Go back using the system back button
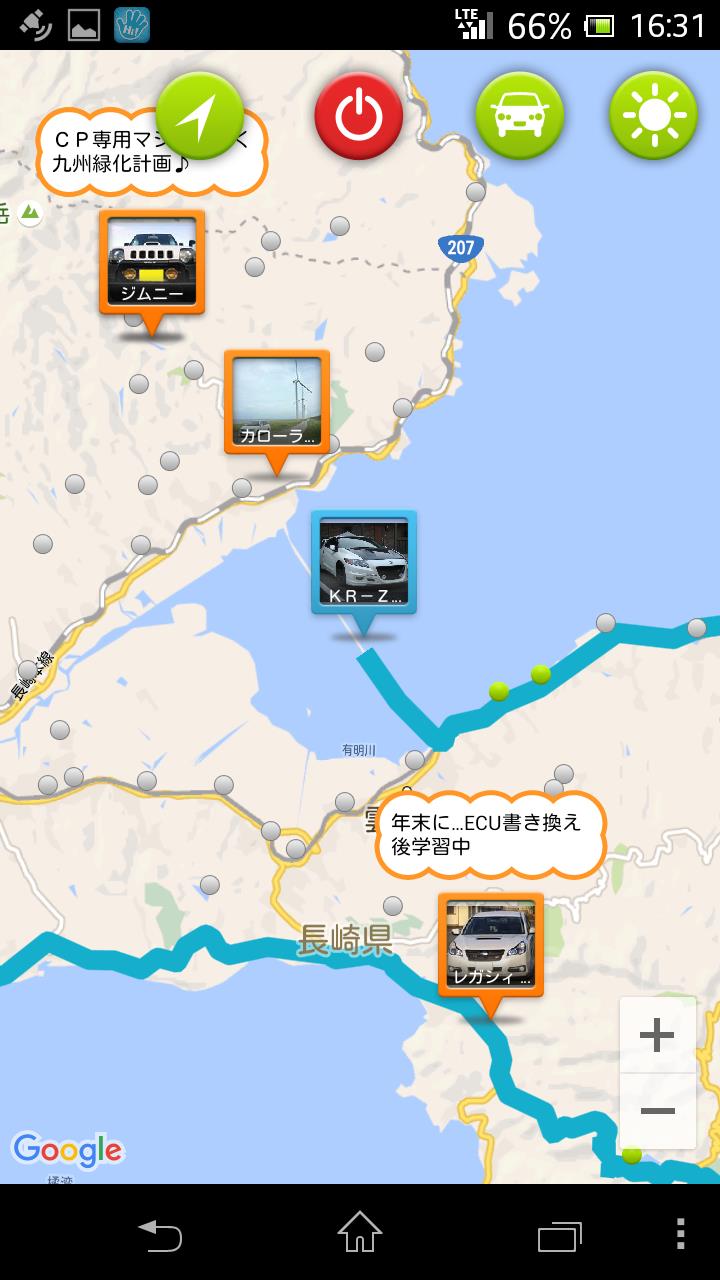Viewport: 720px width, 1280px height. pyautogui.click(x=160, y=1234)
